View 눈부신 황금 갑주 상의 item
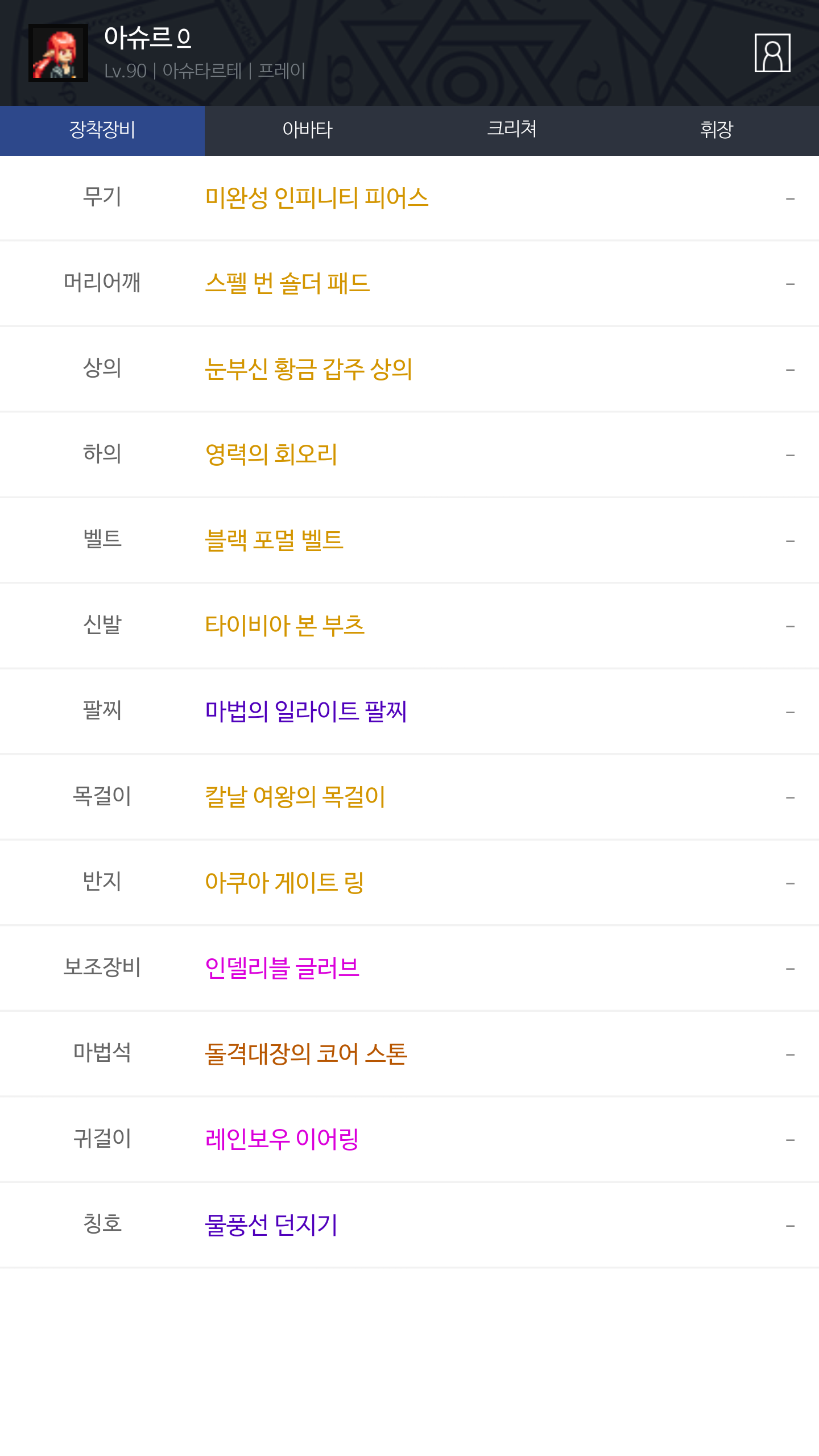The height and width of the screenshot is (1456, 819). click(308, 369)
